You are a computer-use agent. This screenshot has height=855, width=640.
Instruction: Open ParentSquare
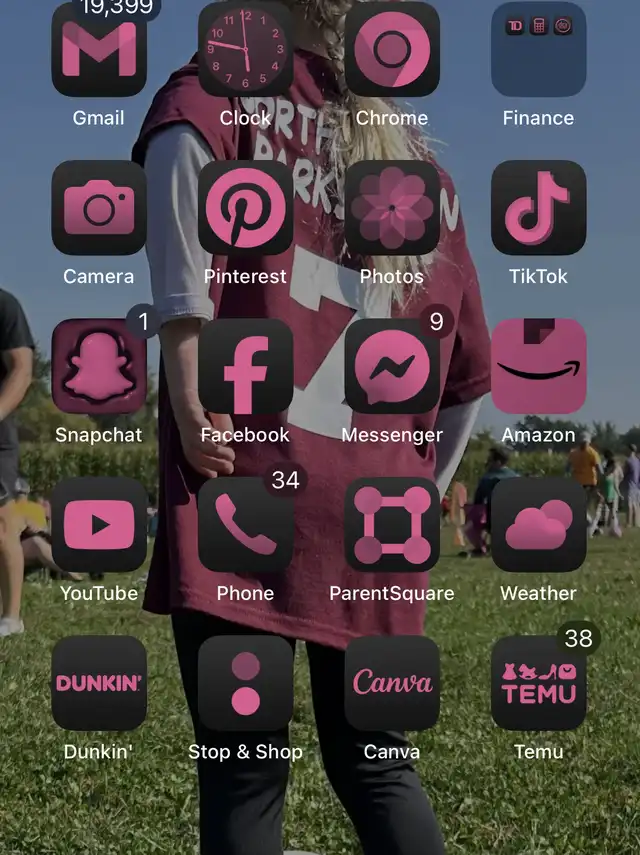coord(392,524)
